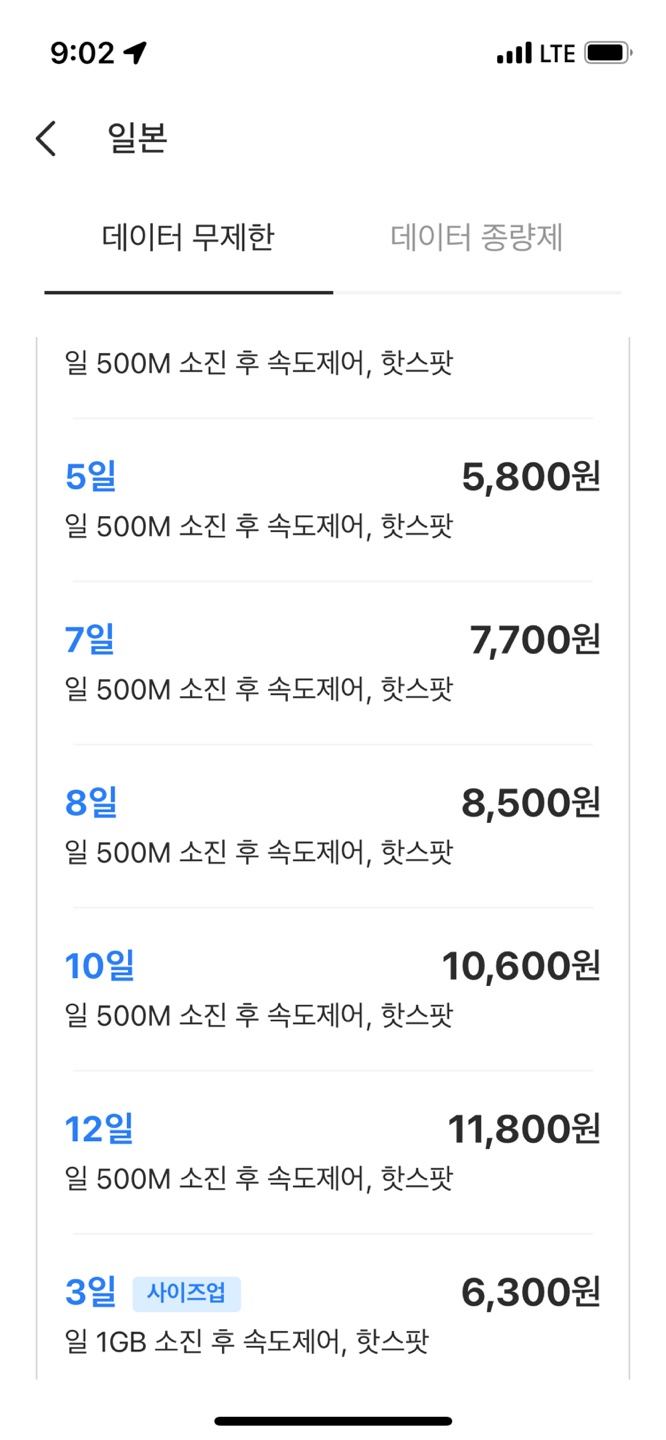The width and height of the screenshot is (666, 1440).
Task: Tap the 12일 plan for 11,800원
Action: coord(332,1152)
